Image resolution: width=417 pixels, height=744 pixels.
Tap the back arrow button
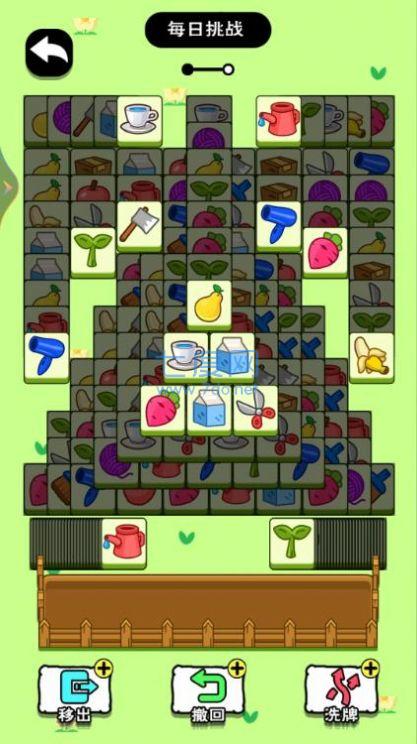tap(49, 53)
